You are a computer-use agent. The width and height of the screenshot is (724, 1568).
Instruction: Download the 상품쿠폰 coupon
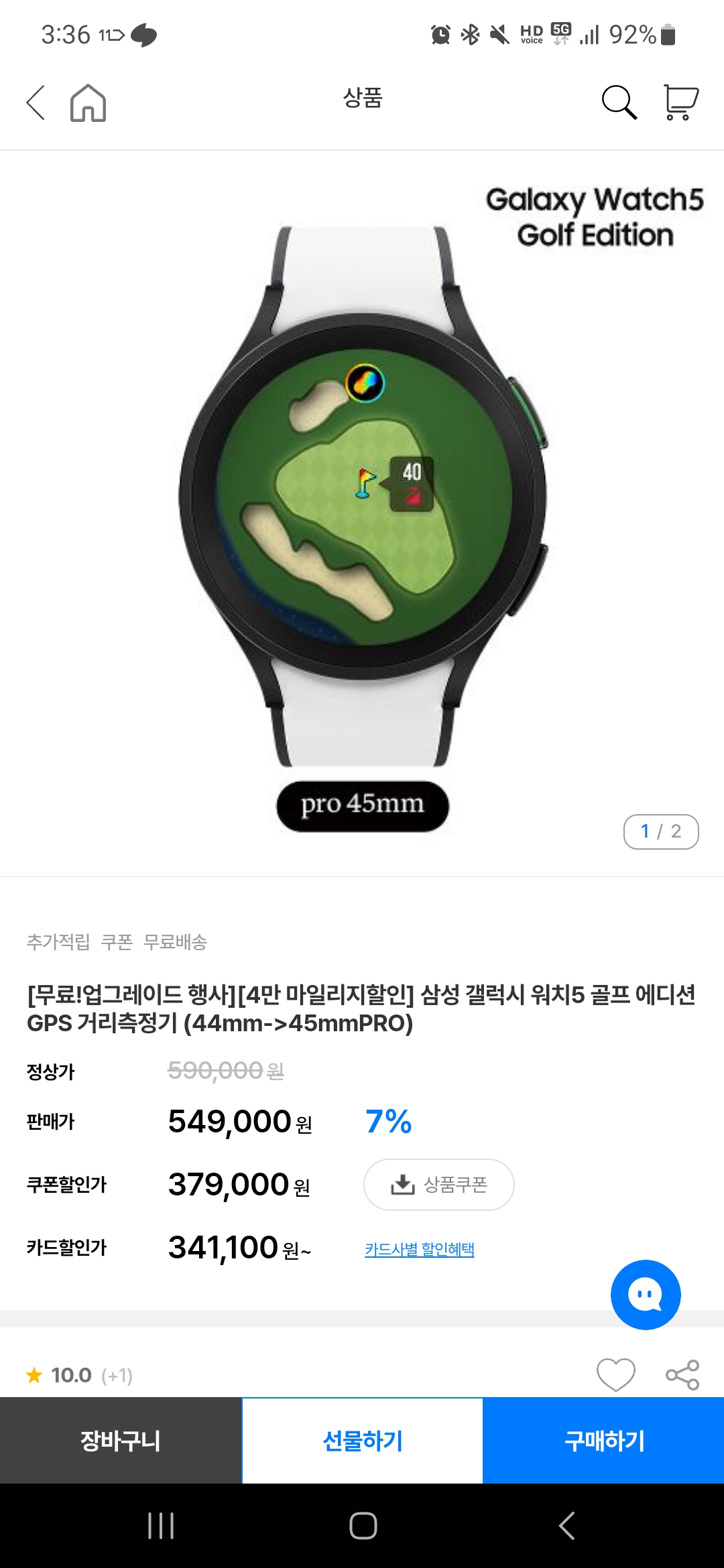pos(438,1184)
